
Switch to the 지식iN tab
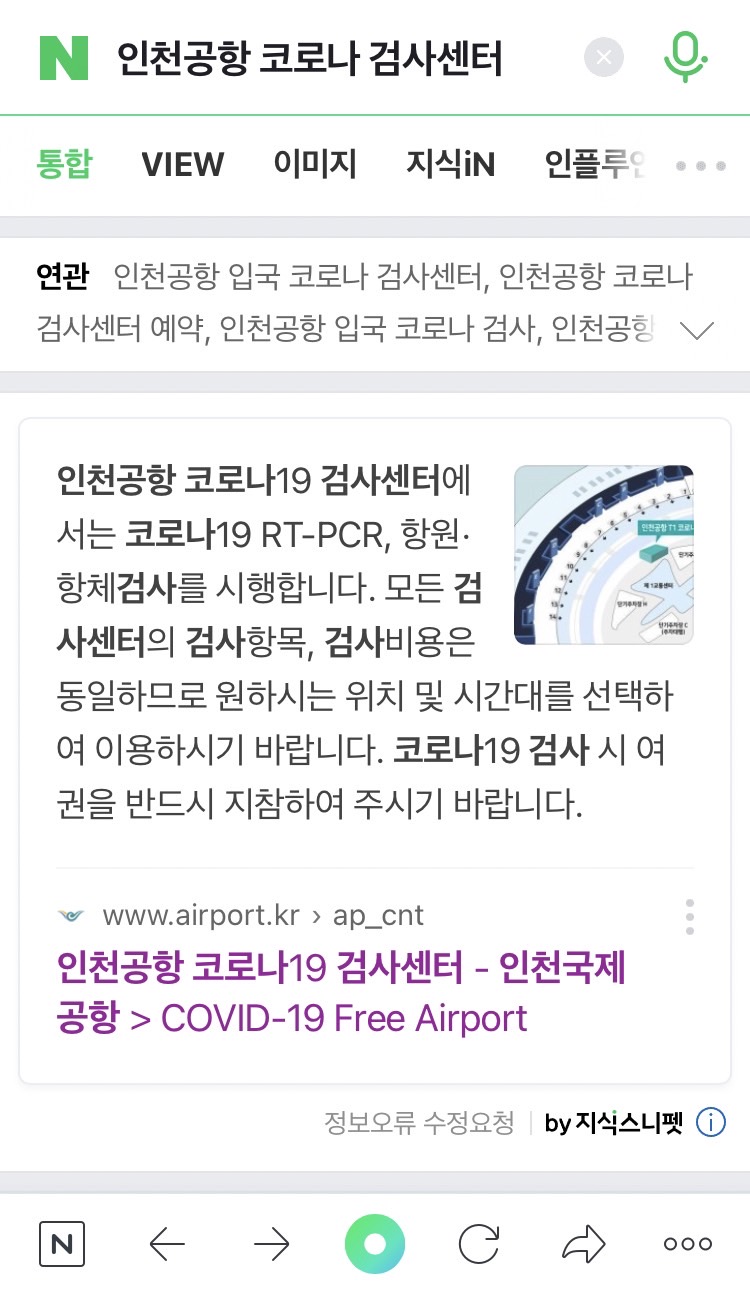tap(450, 164)
